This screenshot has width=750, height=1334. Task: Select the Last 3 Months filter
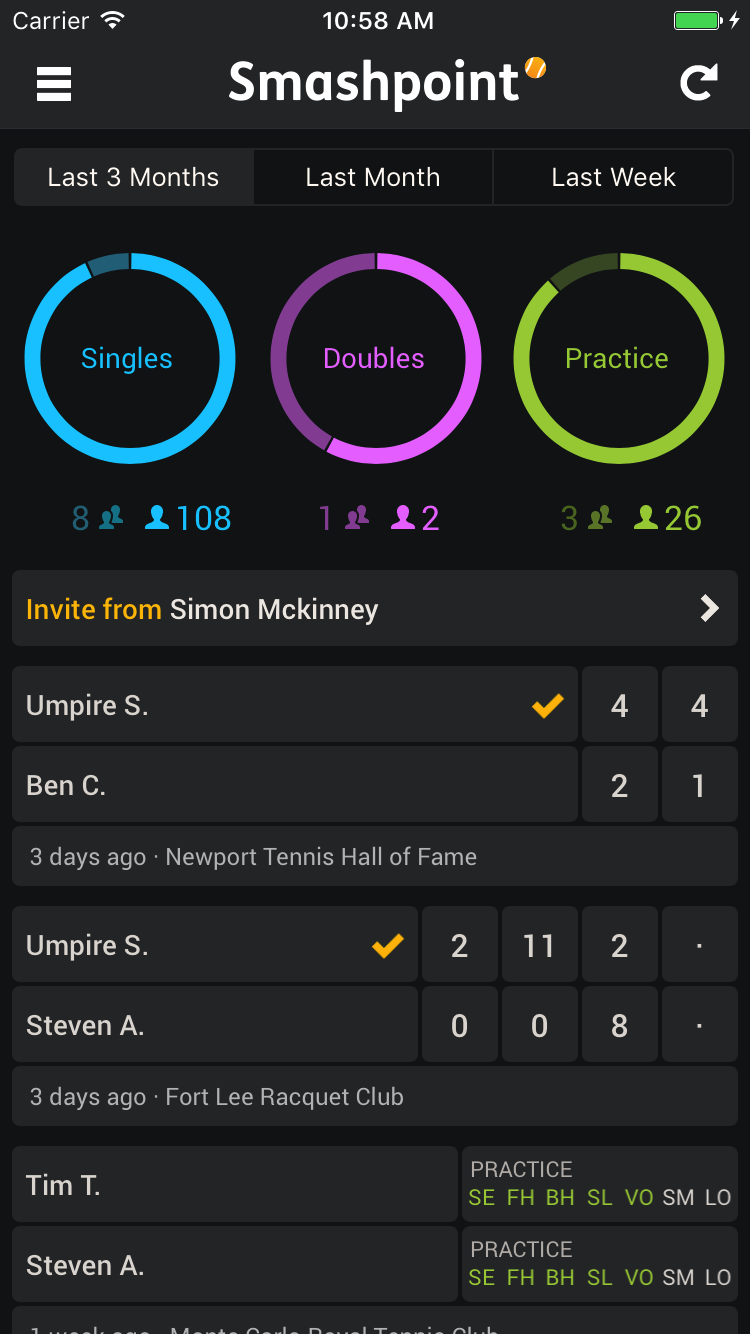(133, 178)
